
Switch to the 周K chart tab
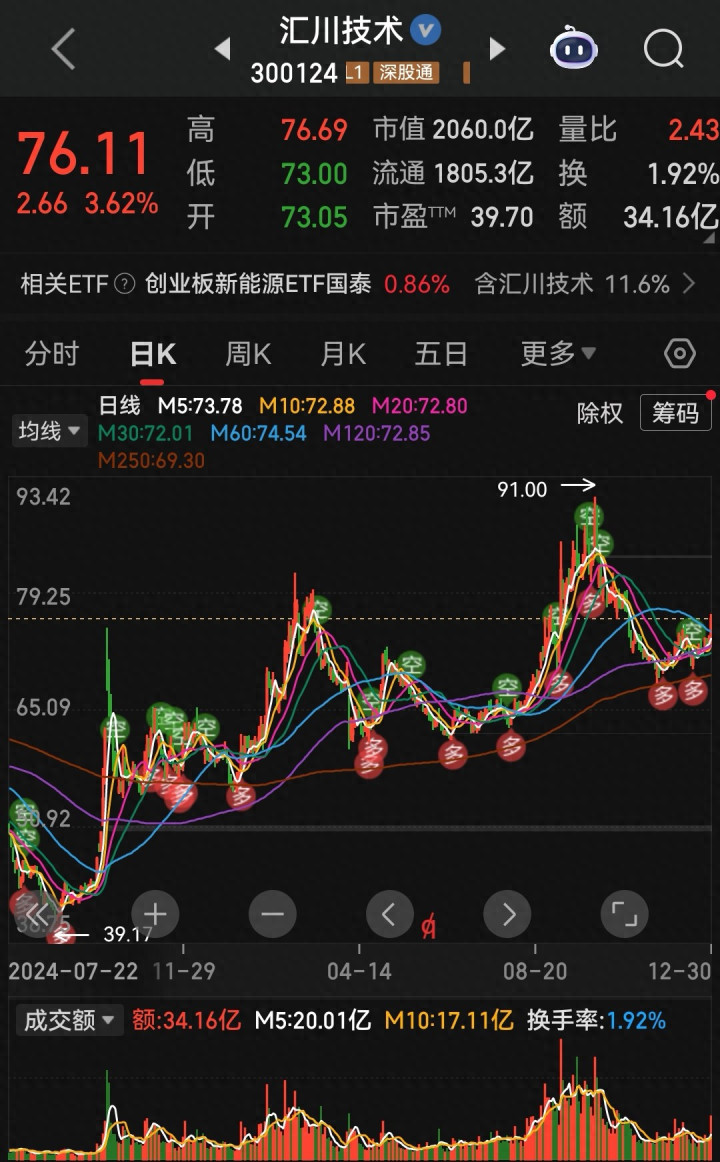(248, 354)
